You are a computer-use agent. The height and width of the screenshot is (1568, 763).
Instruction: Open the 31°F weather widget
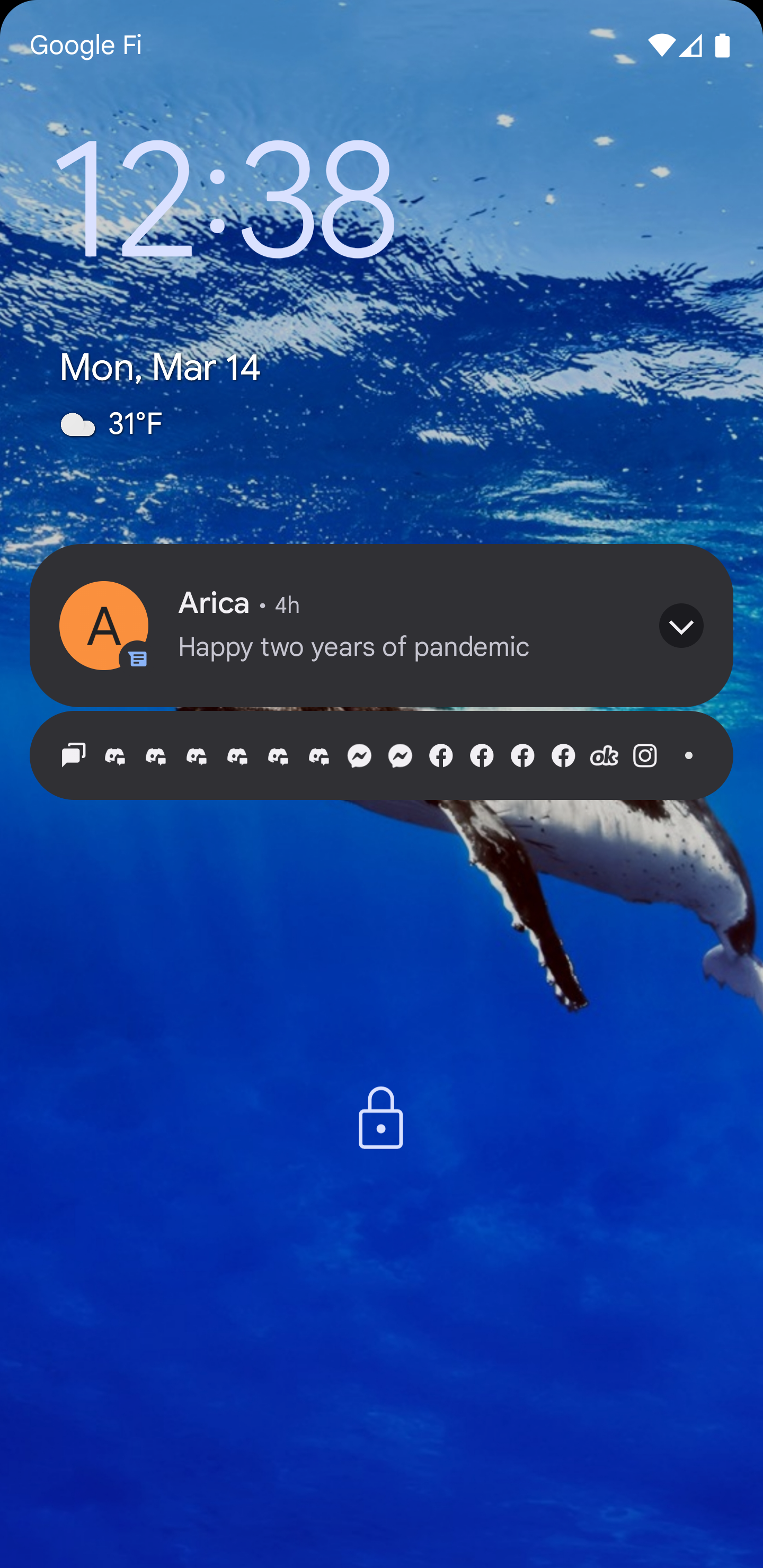coord(111,424)
